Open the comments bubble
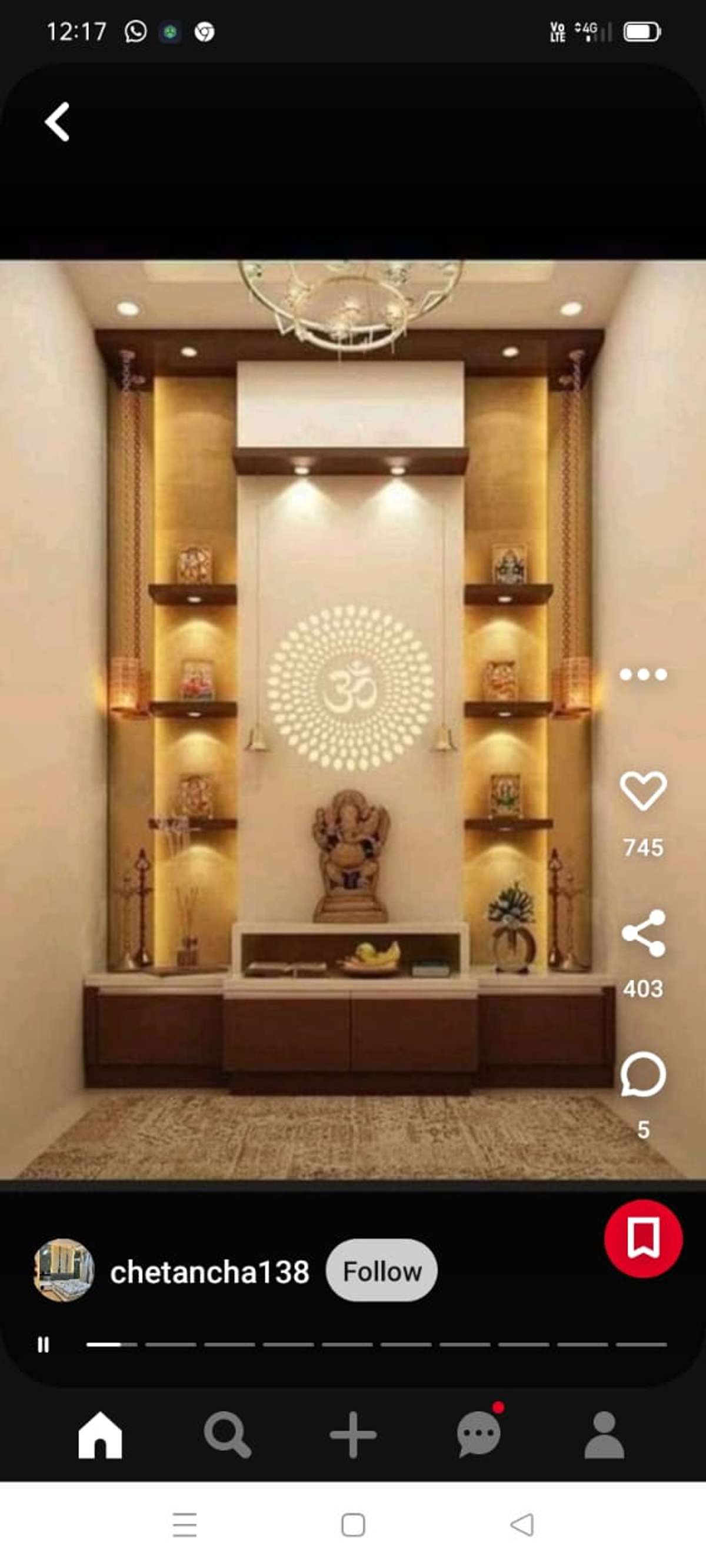 [x=642, y=1074]
